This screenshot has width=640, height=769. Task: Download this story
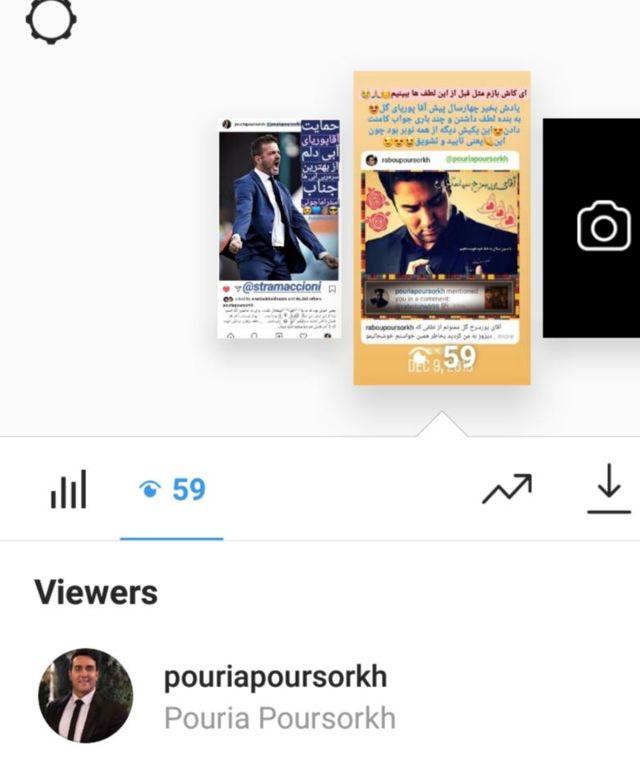(608, 490)
